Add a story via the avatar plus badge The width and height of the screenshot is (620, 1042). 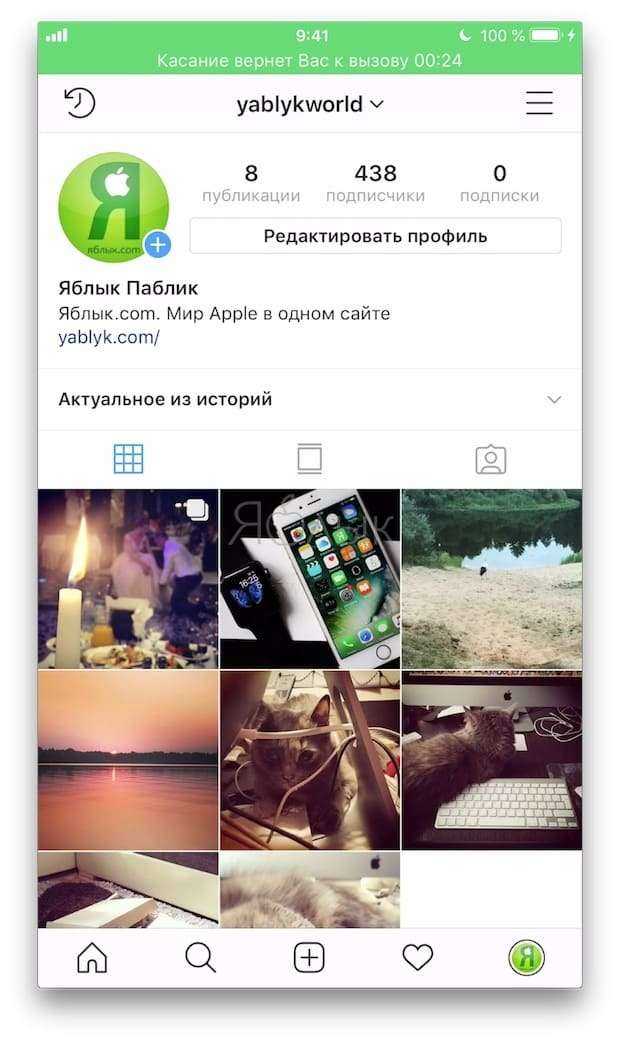click(x=157, y=243)
